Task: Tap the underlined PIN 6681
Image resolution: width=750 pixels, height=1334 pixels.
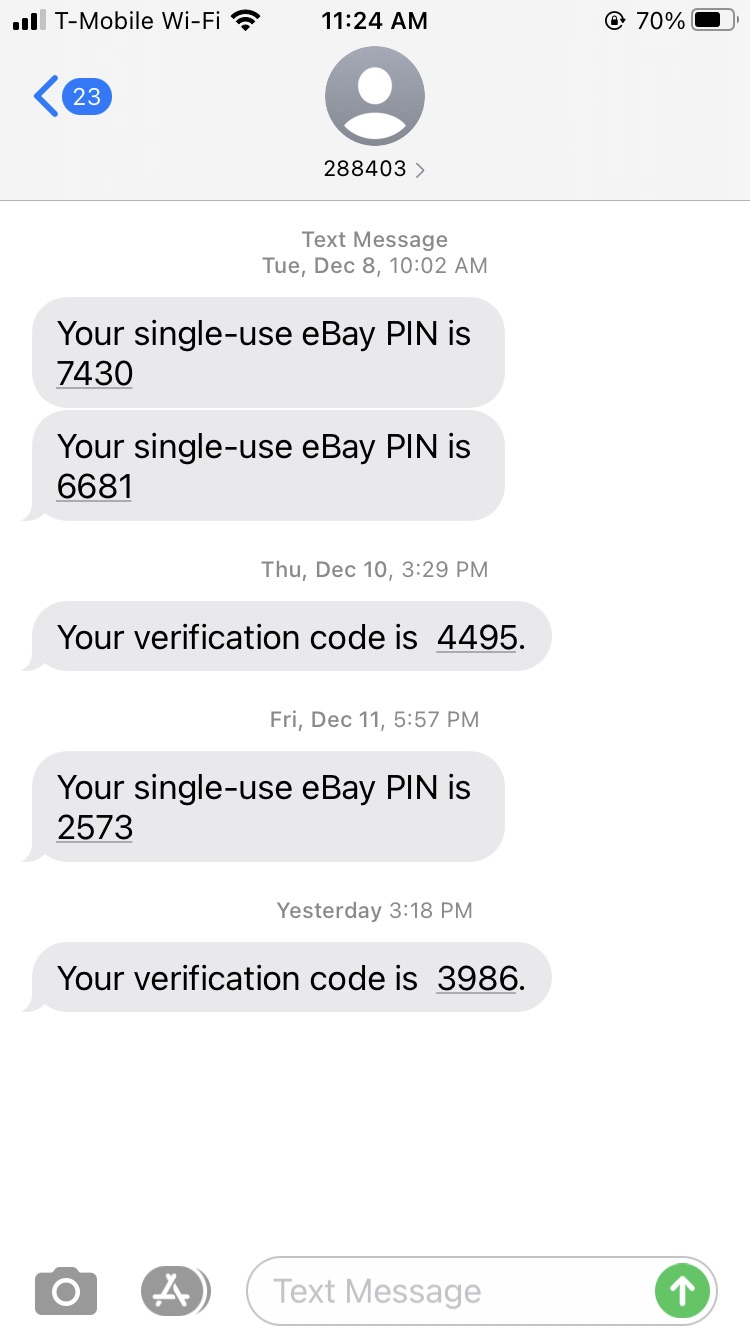Action: click(x=95, y=487)
